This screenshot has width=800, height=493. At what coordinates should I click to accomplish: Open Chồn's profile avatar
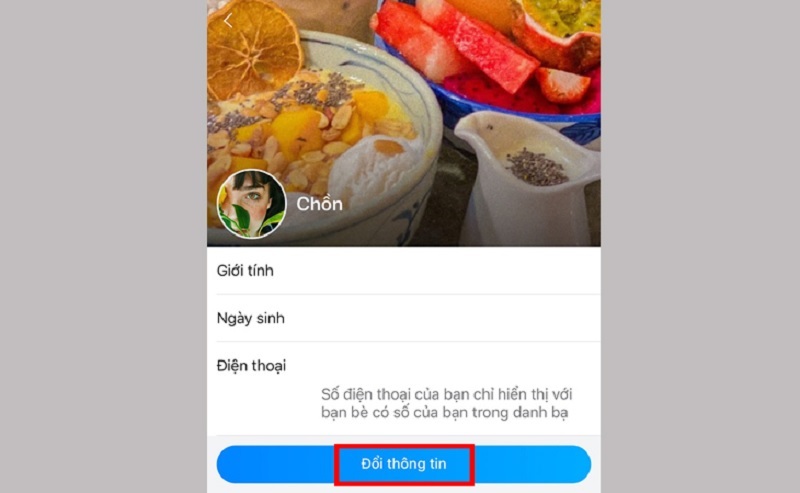(251, 204)
